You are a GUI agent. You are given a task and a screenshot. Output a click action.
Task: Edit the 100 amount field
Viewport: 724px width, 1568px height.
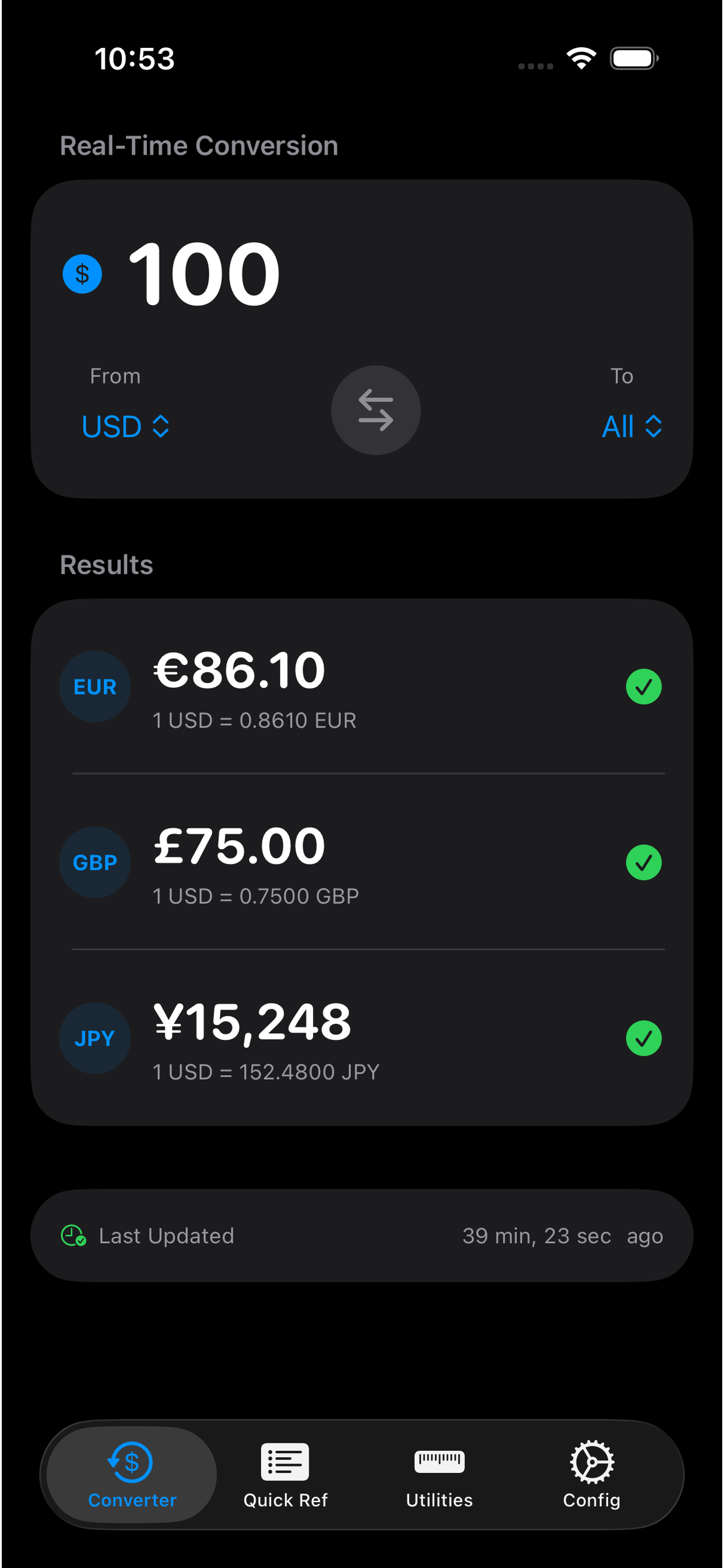tap(205, 274)
